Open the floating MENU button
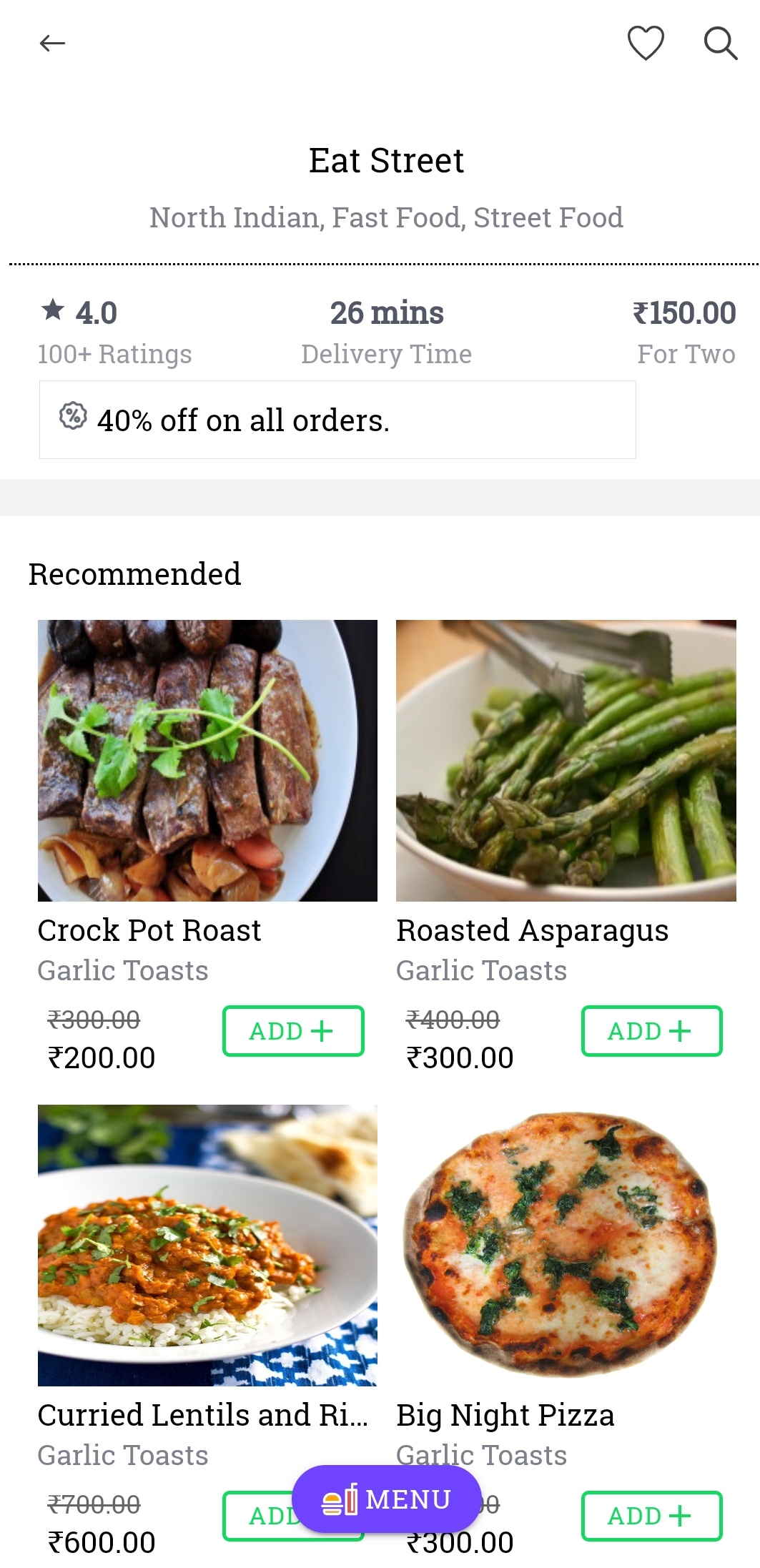 [x=386, y=1499]
